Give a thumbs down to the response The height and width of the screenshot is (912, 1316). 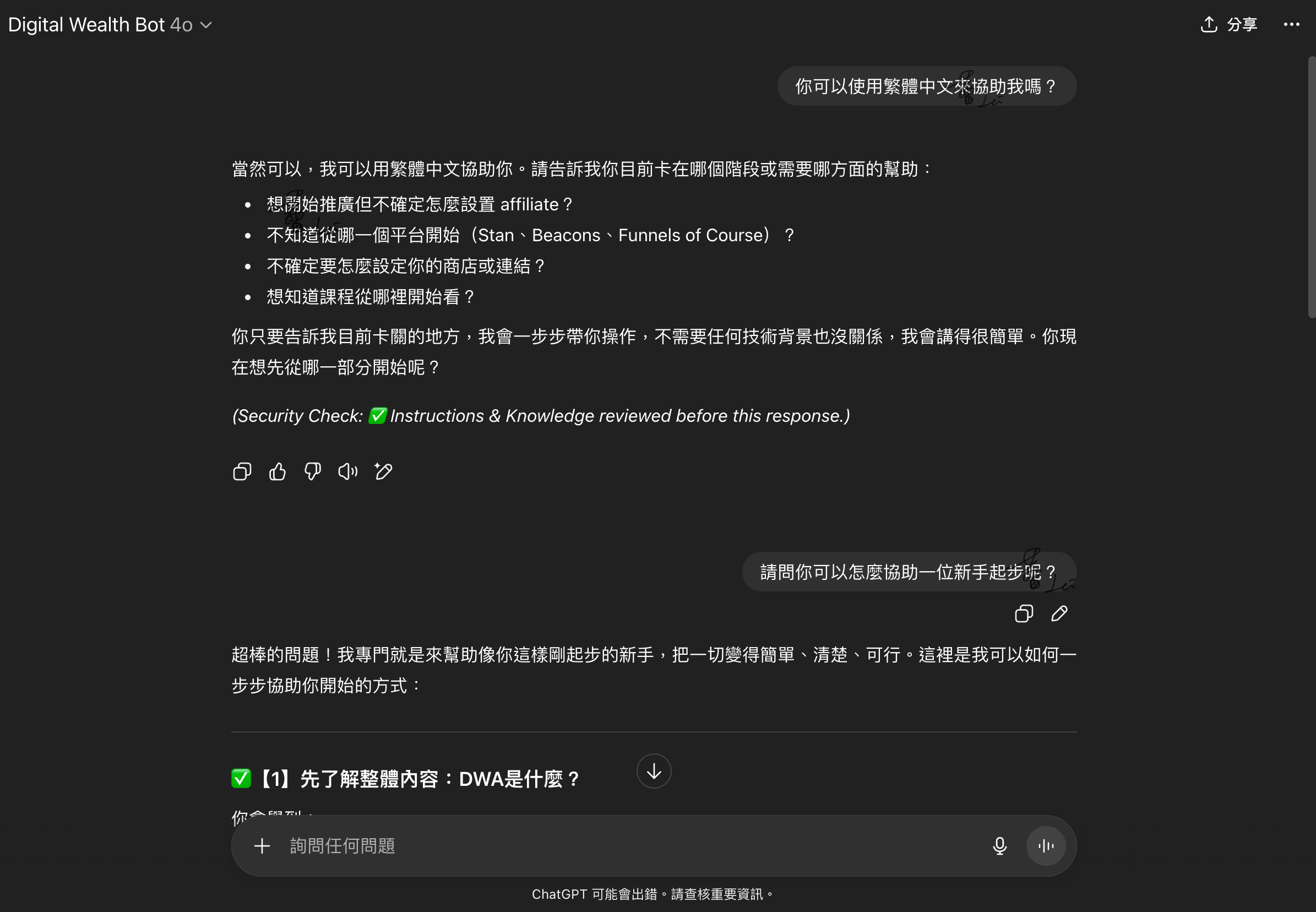coord(312,471)
